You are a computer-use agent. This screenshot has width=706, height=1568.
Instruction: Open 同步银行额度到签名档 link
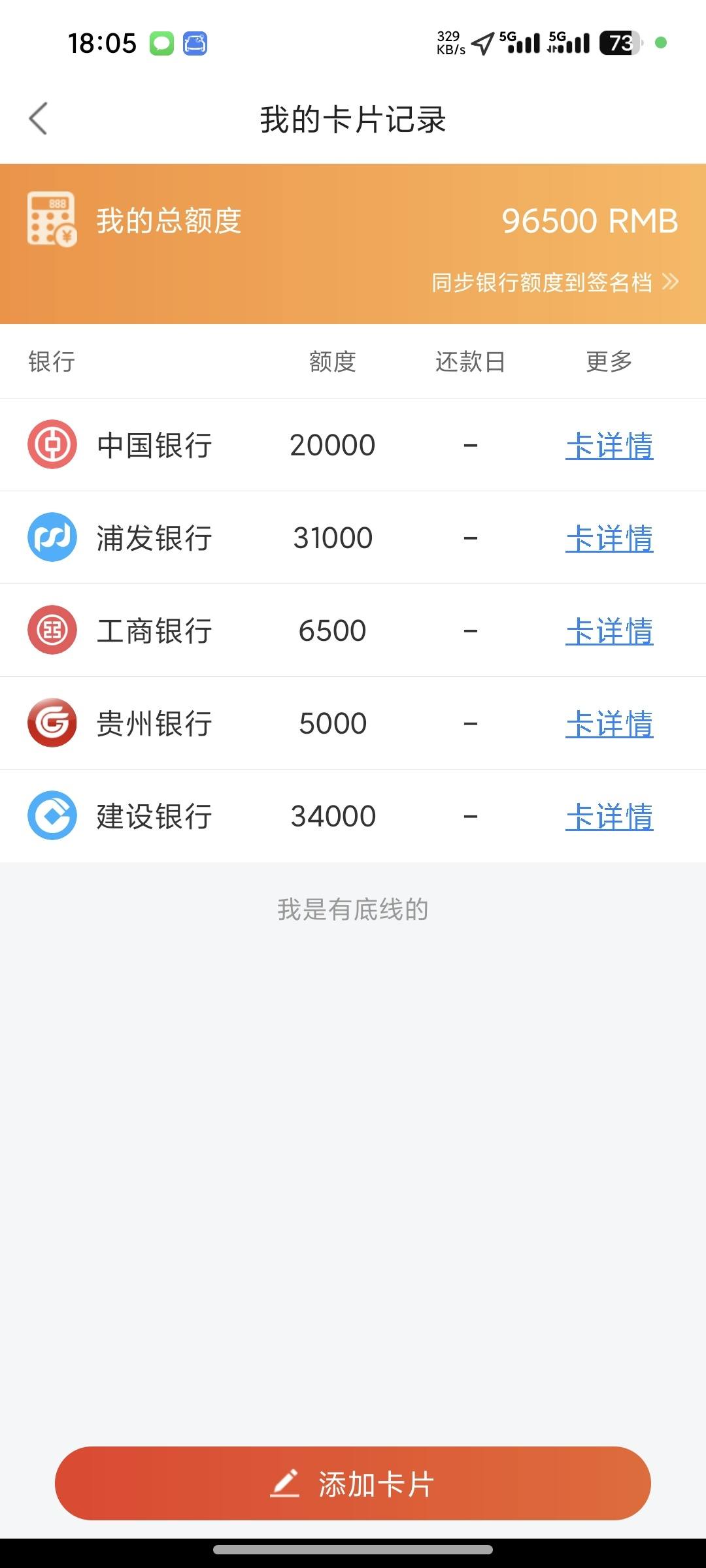point(555,282)
